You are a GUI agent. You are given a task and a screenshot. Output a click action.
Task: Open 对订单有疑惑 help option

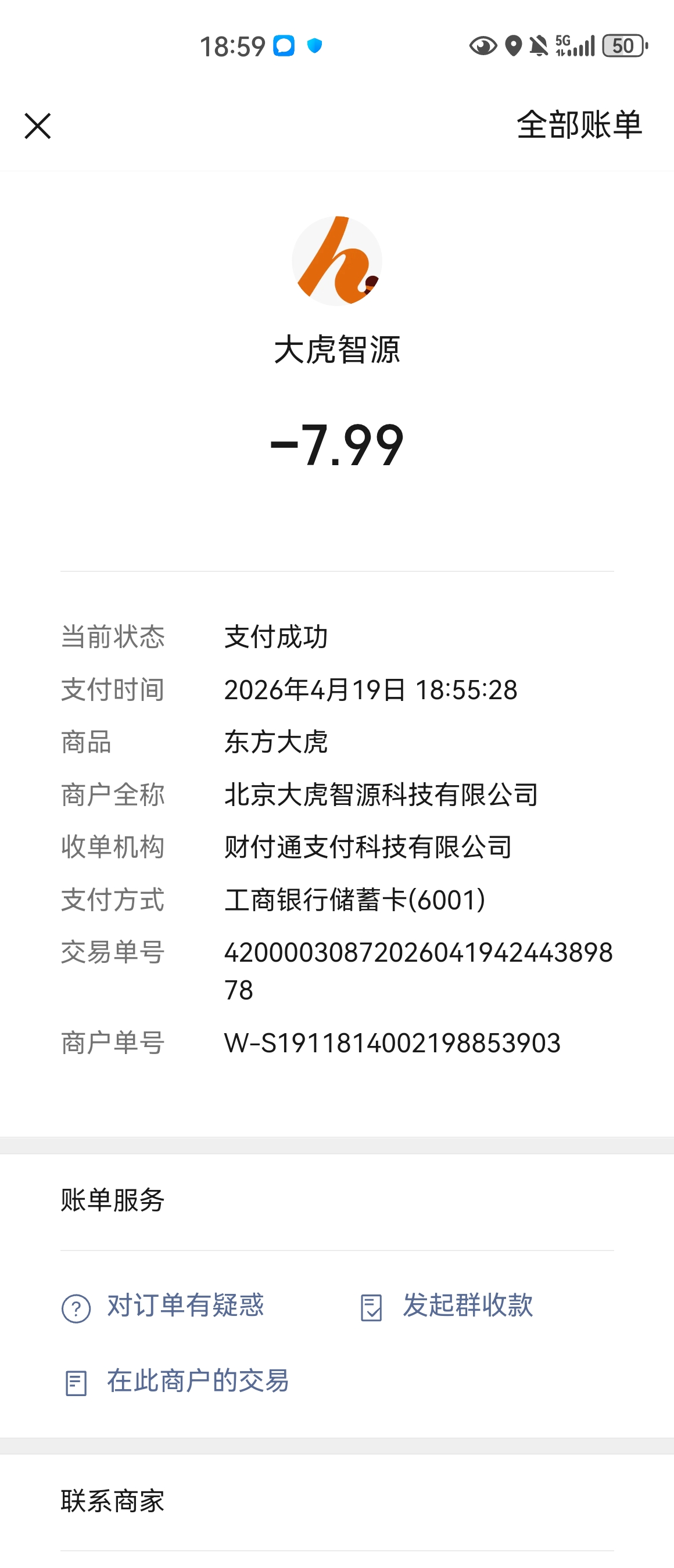163,1306
